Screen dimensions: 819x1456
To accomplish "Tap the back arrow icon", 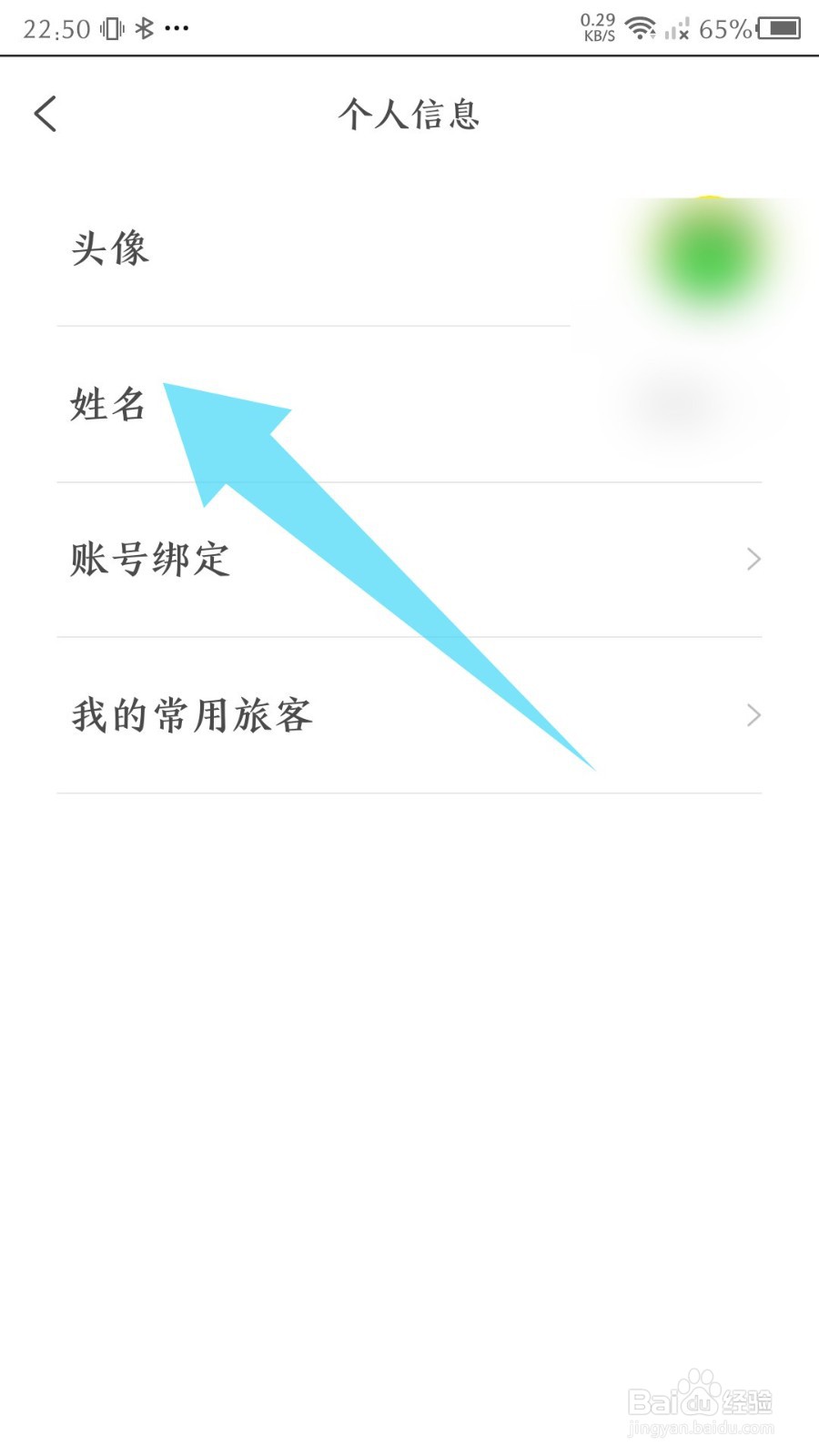I will [x=46, y=113].
